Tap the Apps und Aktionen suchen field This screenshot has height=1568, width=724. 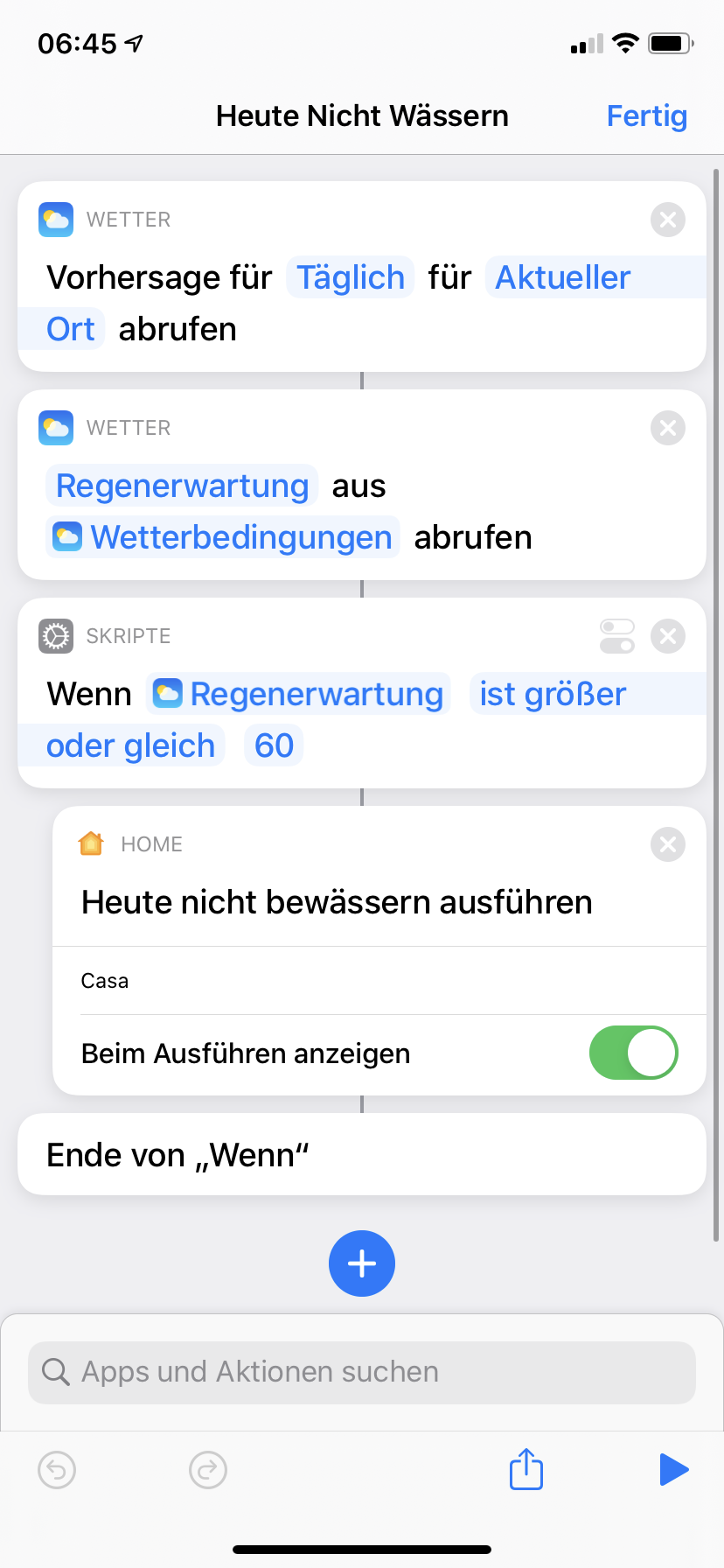362,1372
